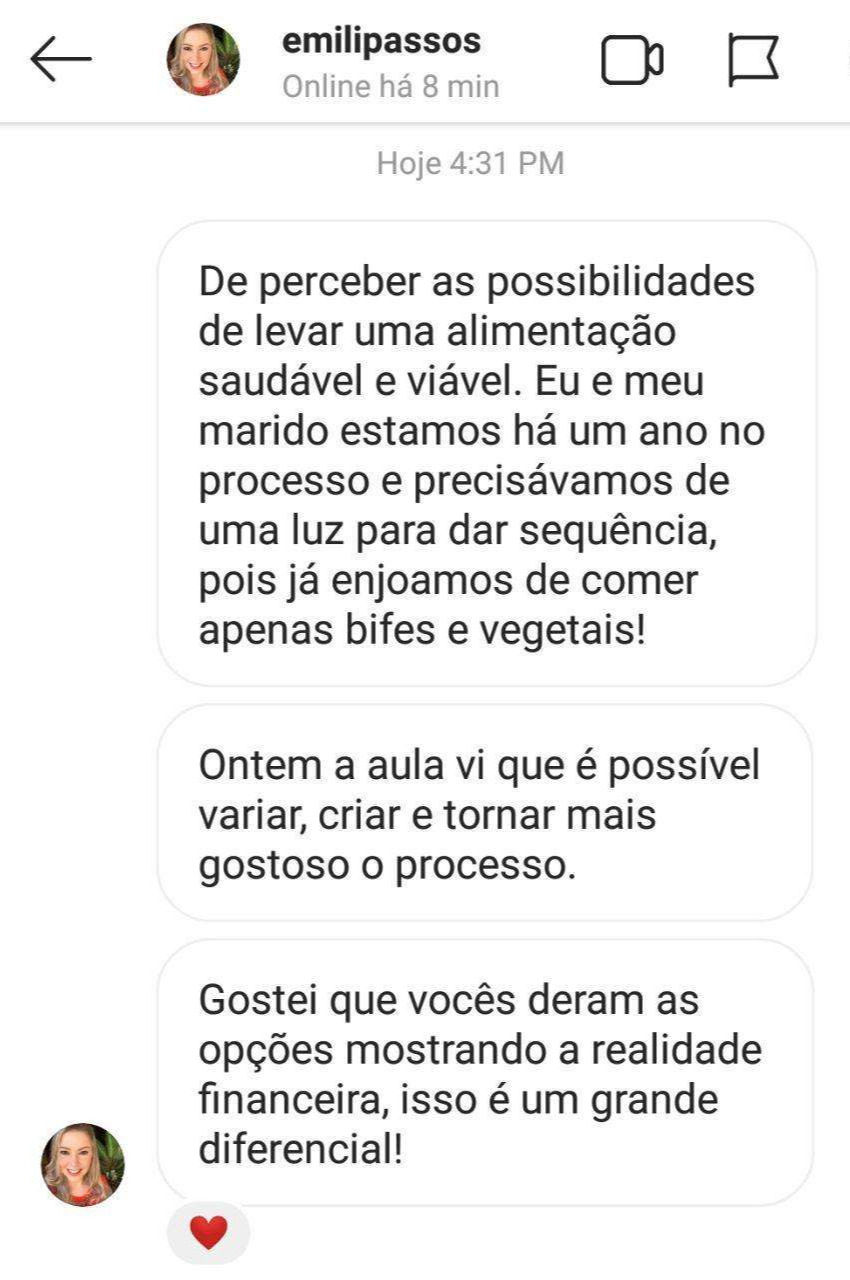Image resolution: width=850 pixels, height=1280 pixels.
Task: Go back using the arrow icon
Action: click(60, 60)
